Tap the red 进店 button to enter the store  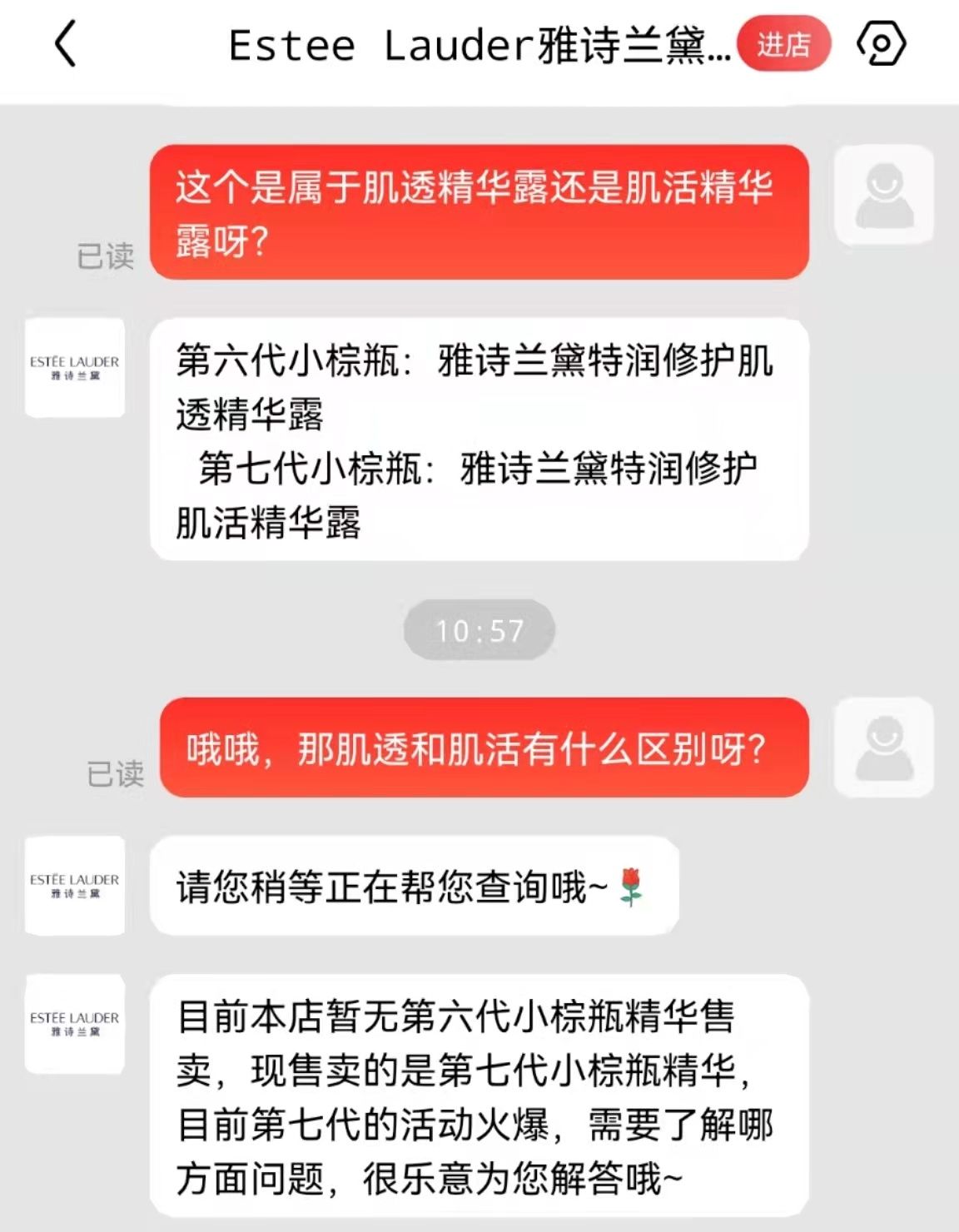783,44
